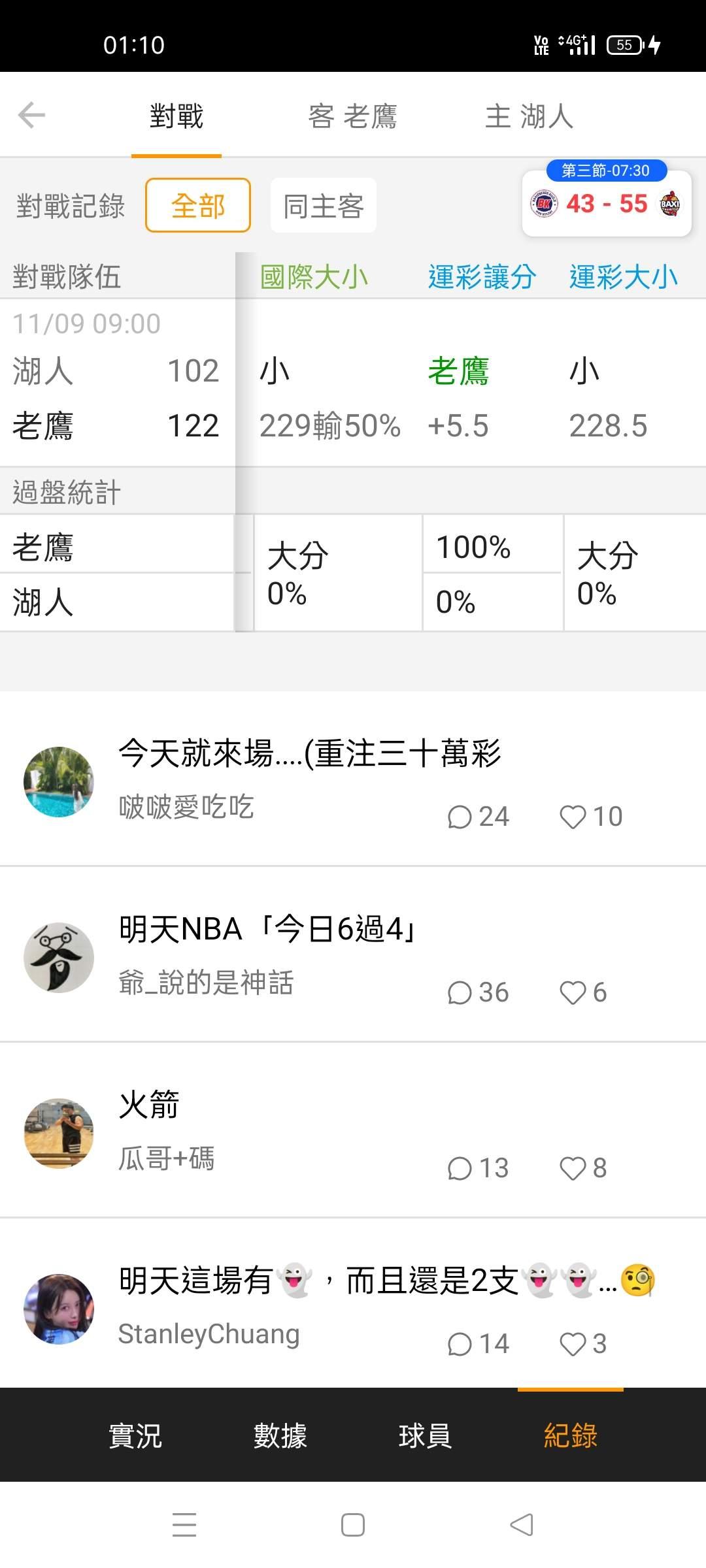Select the 全部 filter chip
This screenshot has height=1568, width=706.
pos(197,206)
